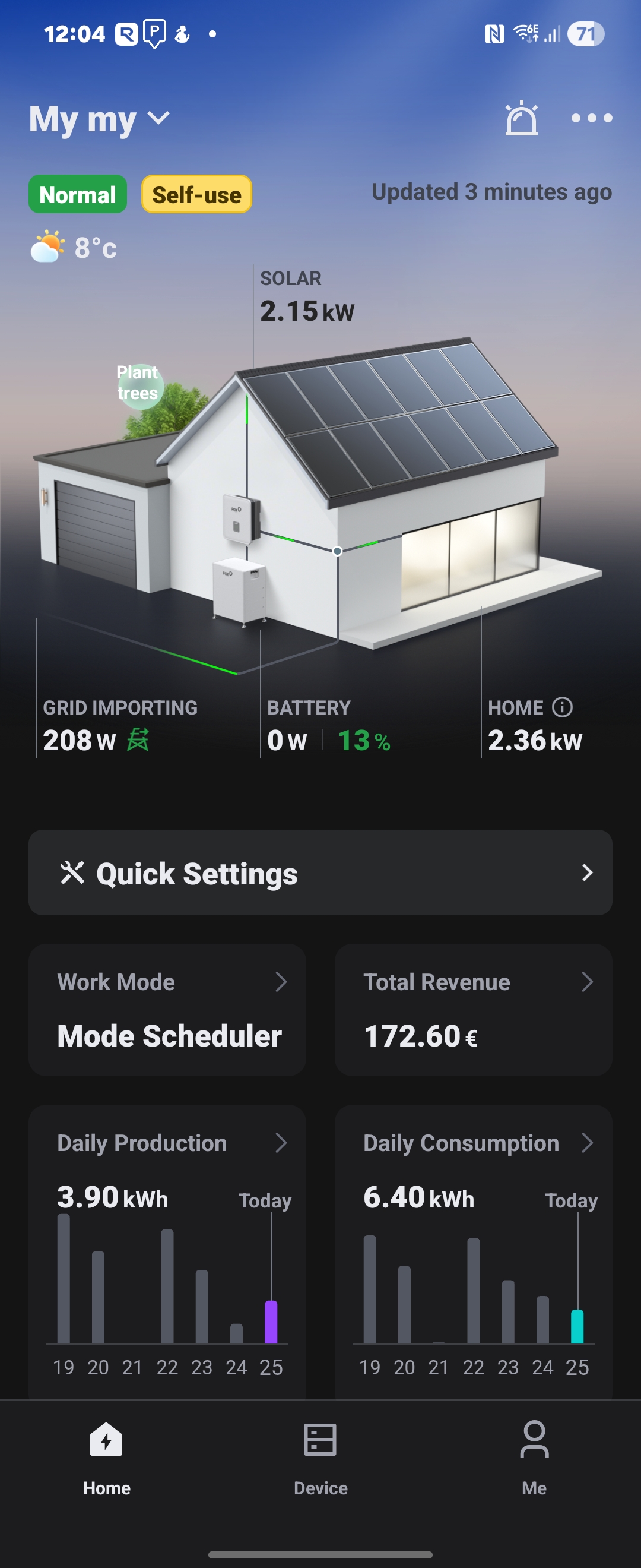This screenshot has height=1568, width=641.
Task: View Total Revenue details
Action: pyautogui.click(x=473, y=1010)
